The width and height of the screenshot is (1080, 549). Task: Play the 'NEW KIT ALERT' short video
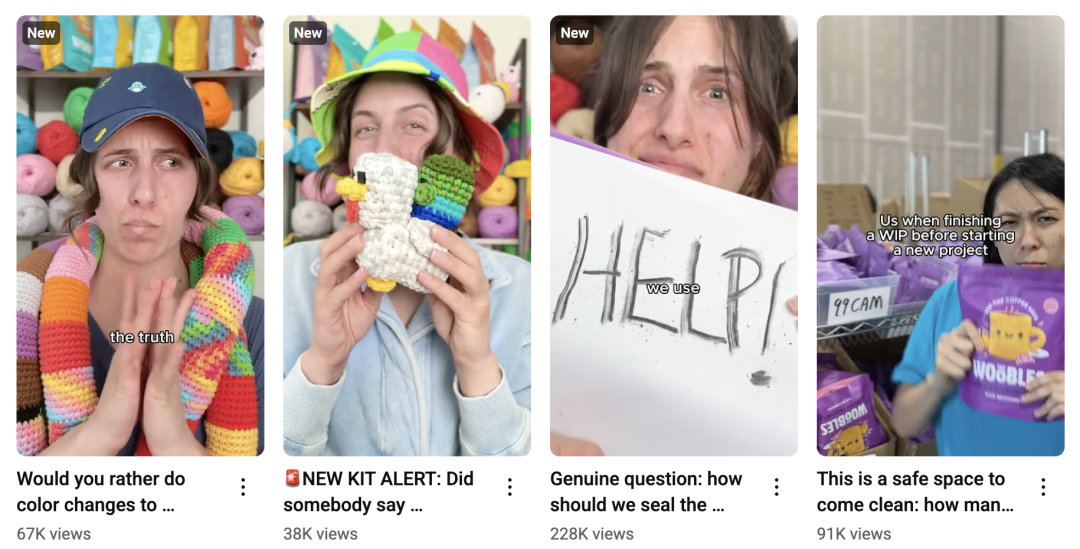(407, 235)
